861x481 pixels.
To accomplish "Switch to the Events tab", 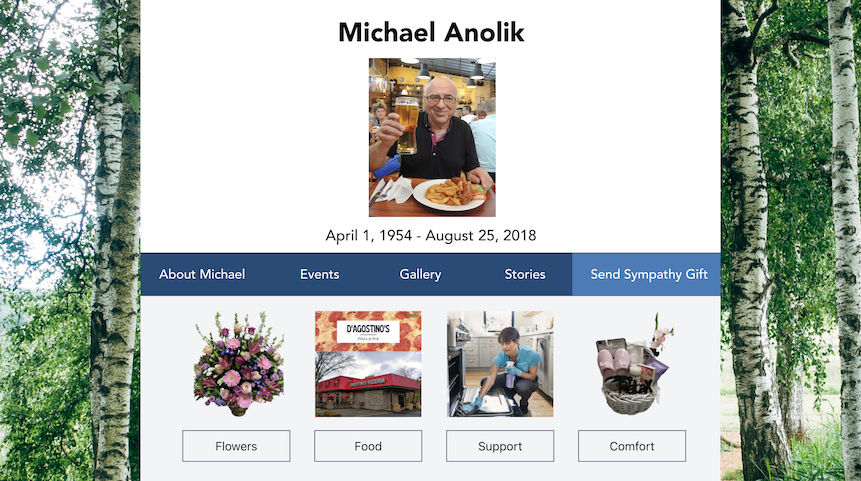I will point(320,274).
